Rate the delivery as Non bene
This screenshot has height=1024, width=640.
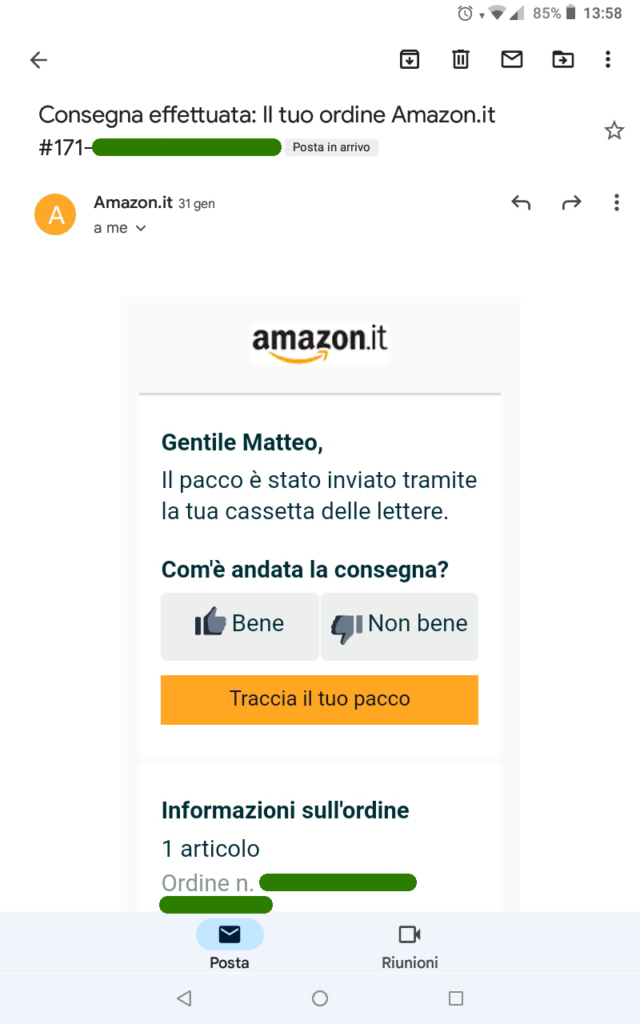400,626
